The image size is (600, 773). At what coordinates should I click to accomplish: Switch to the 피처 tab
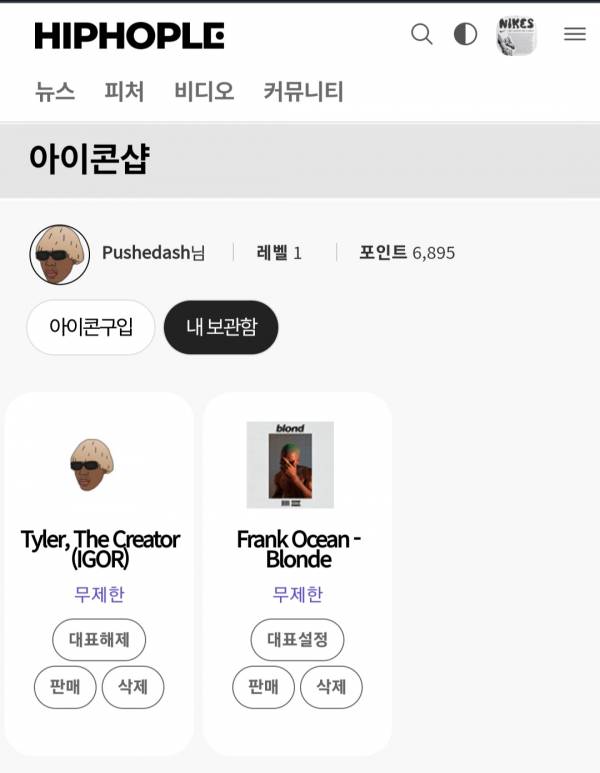(x=124, y=92)
